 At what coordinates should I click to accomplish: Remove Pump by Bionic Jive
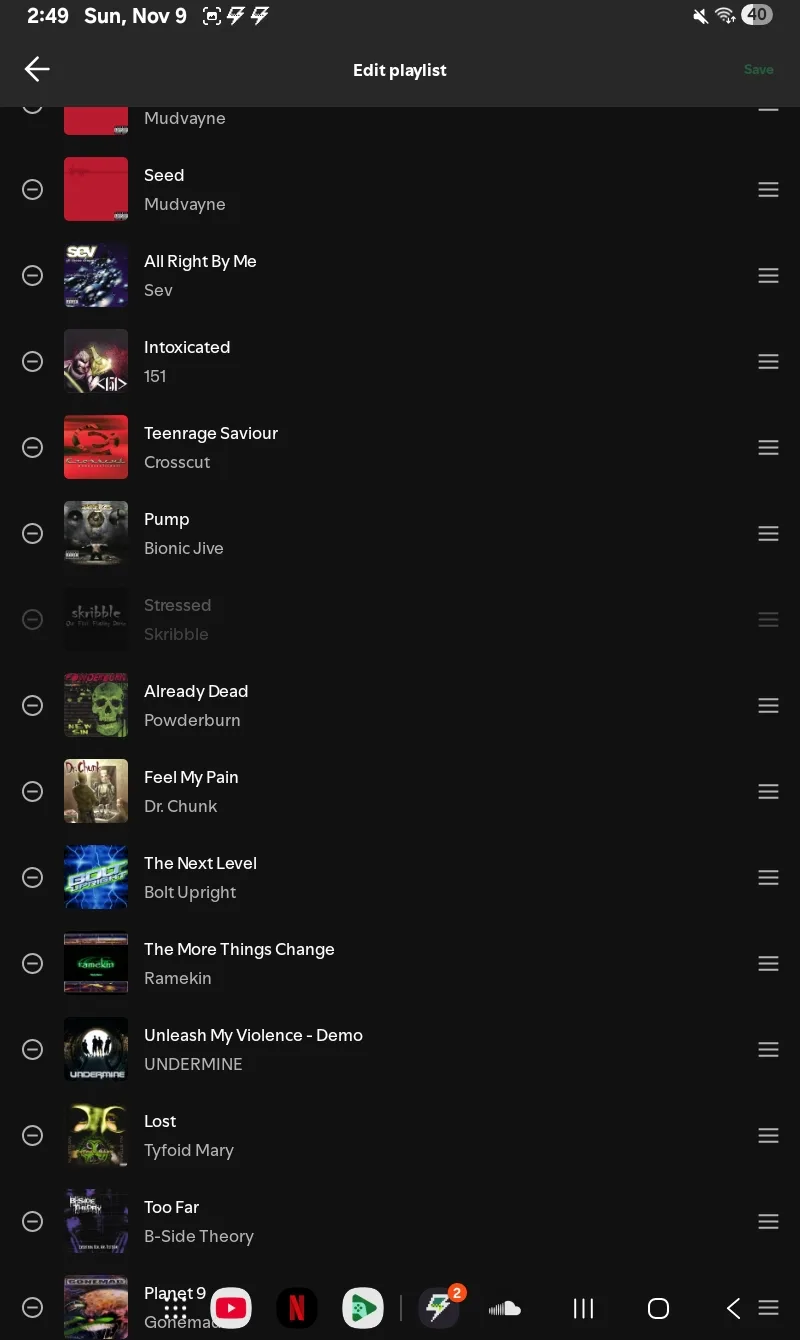[33, 534]
